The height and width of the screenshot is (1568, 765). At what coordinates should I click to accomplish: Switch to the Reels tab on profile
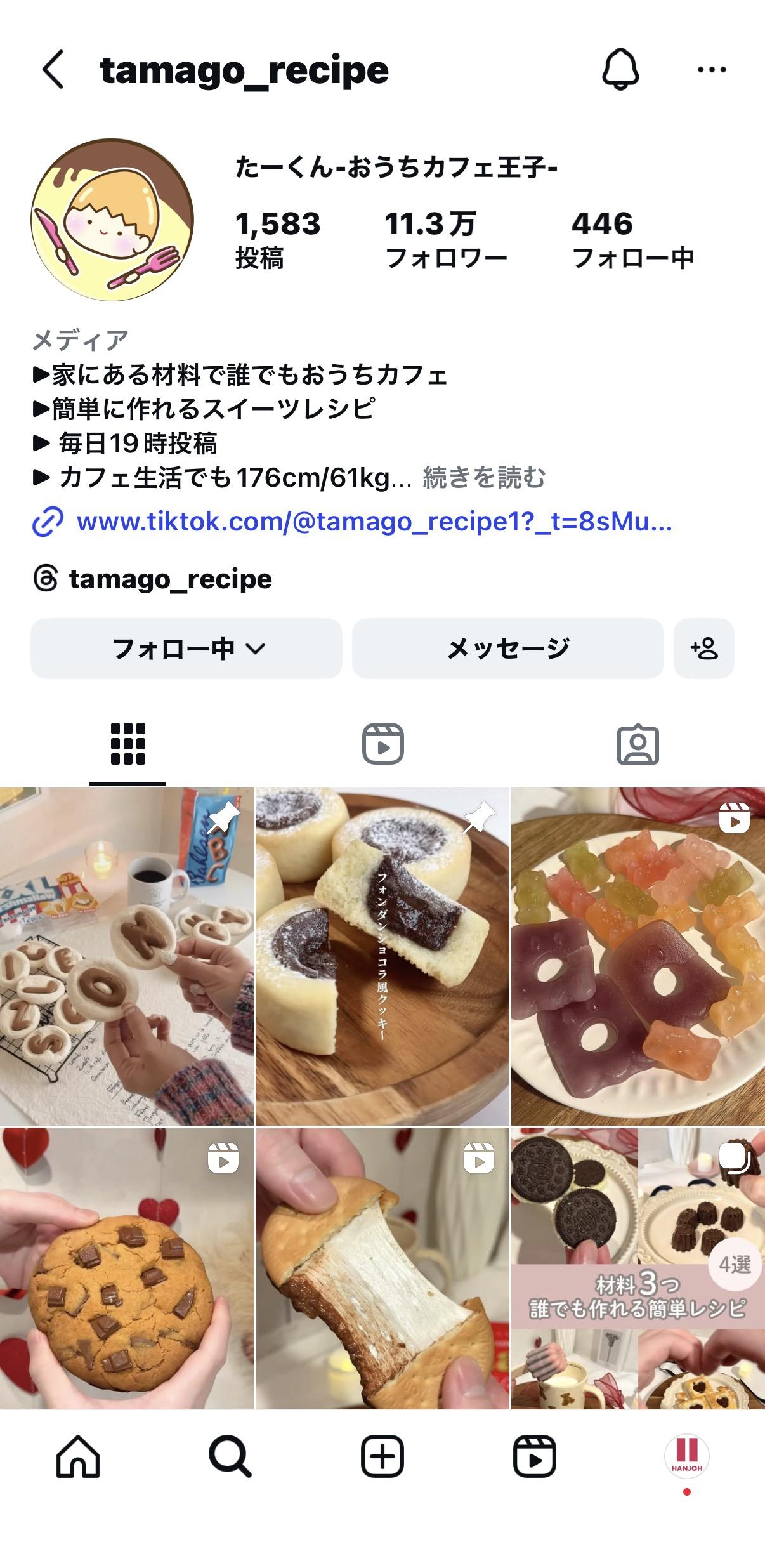click(x=383, y=744)
